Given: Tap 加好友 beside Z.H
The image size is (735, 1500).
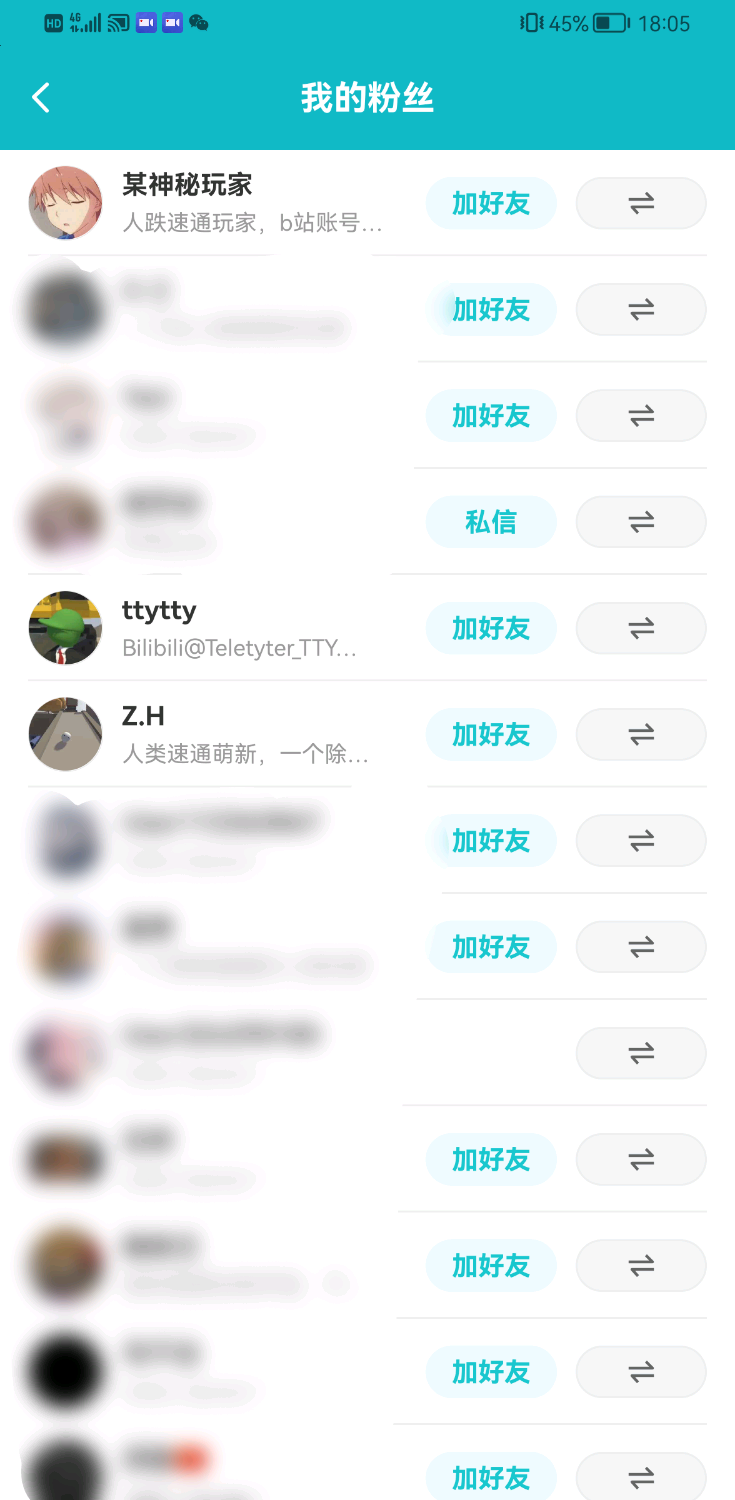Looking at the screenshot, I should [491, 734].
